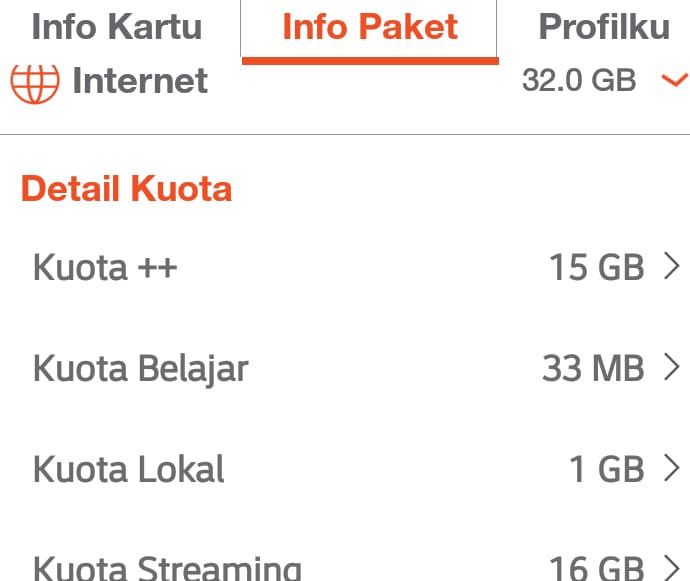Open the Kuota Lokal row
The image size is (690, 581).
pos(345,469)
